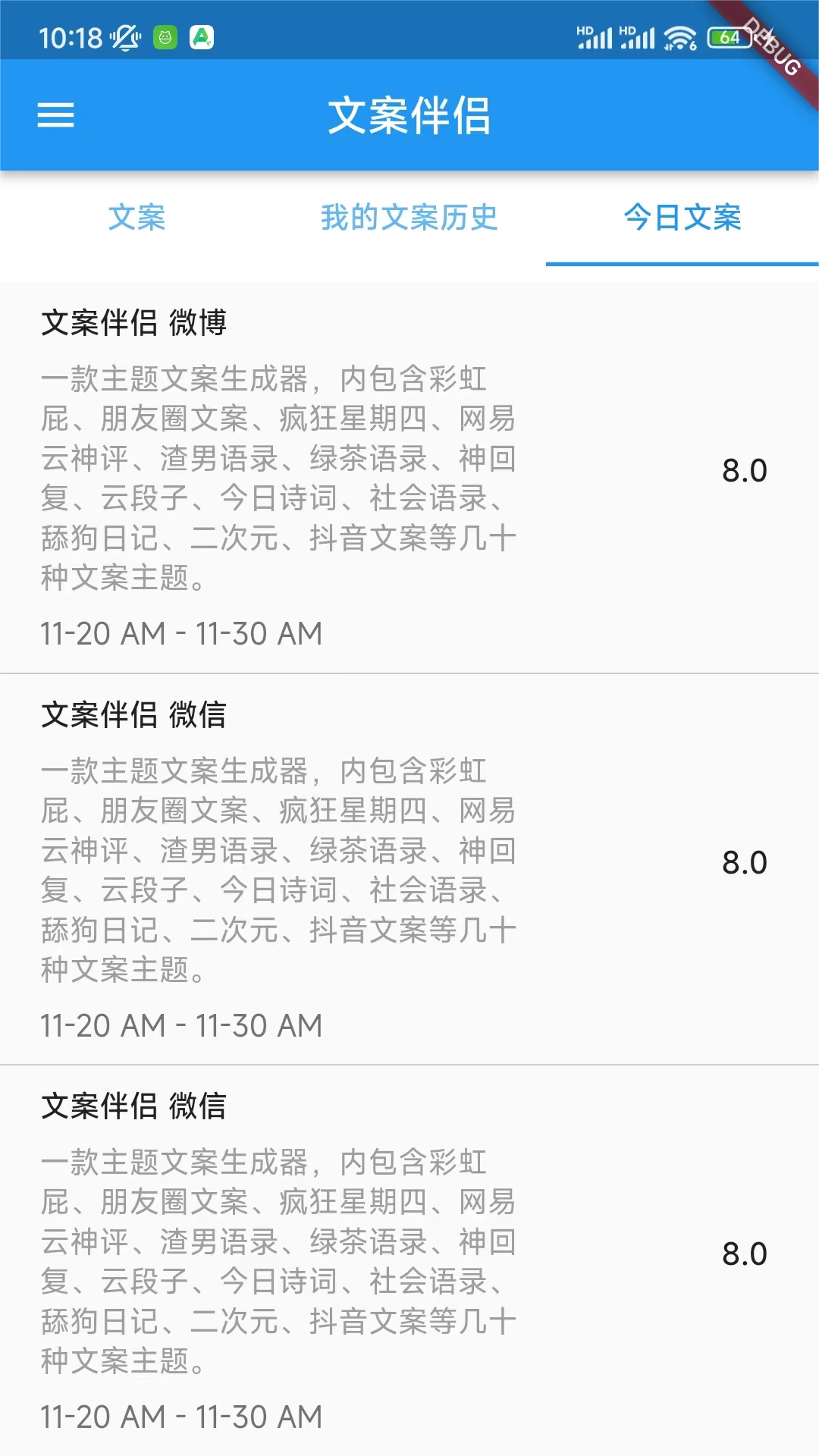This screenshot has height=1456, width=819.
Task: Open the 我的文案历史 tab
Action: 409,218
